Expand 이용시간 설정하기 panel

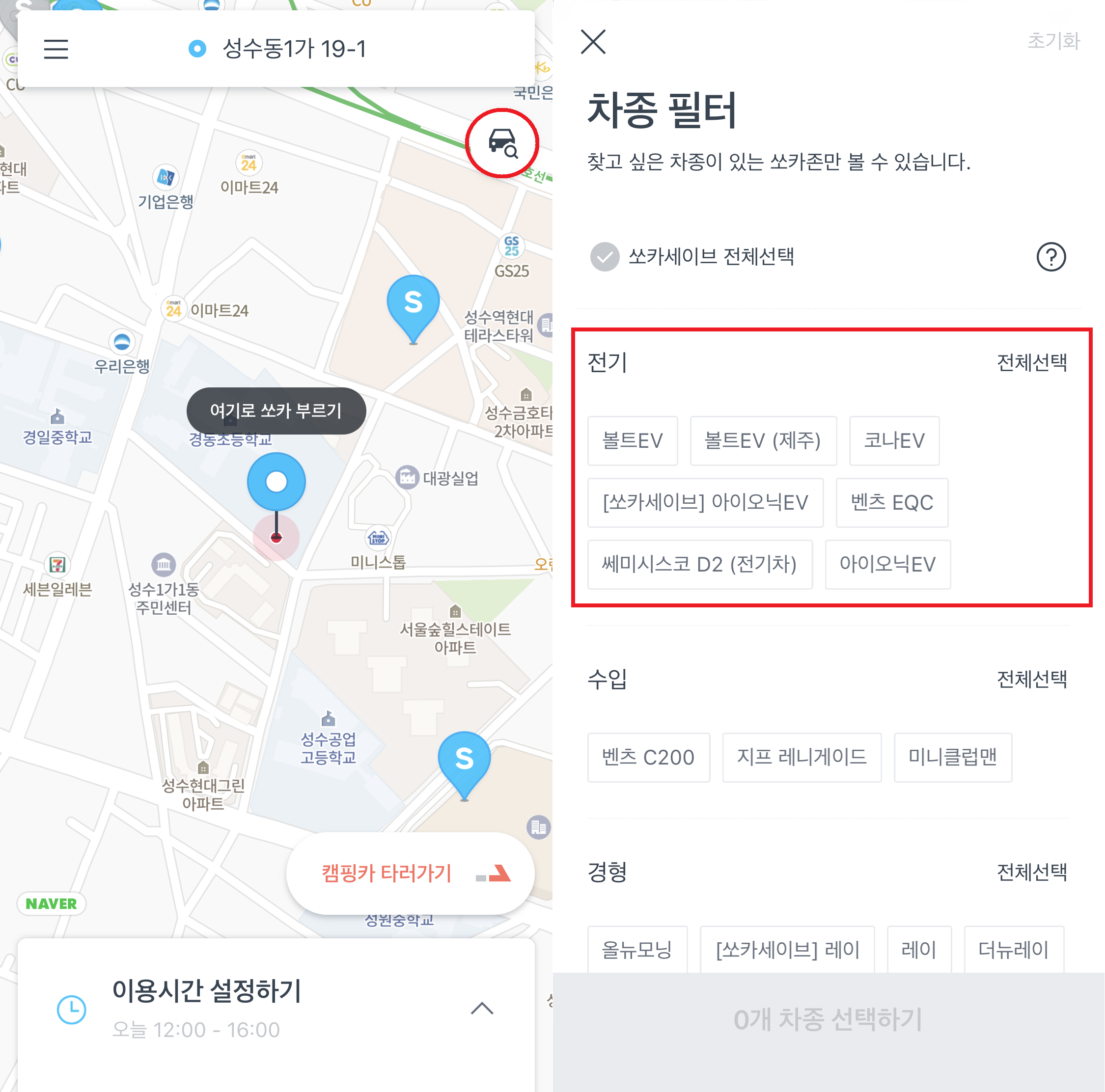[481, 1008]
